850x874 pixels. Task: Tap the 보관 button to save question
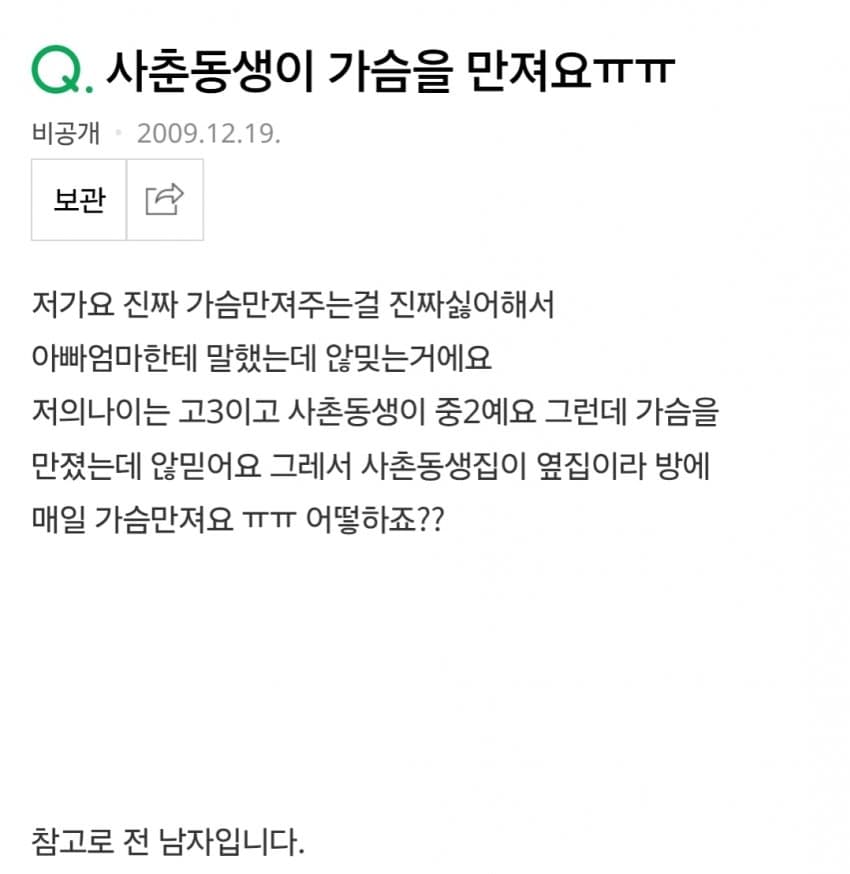[79, 199]
